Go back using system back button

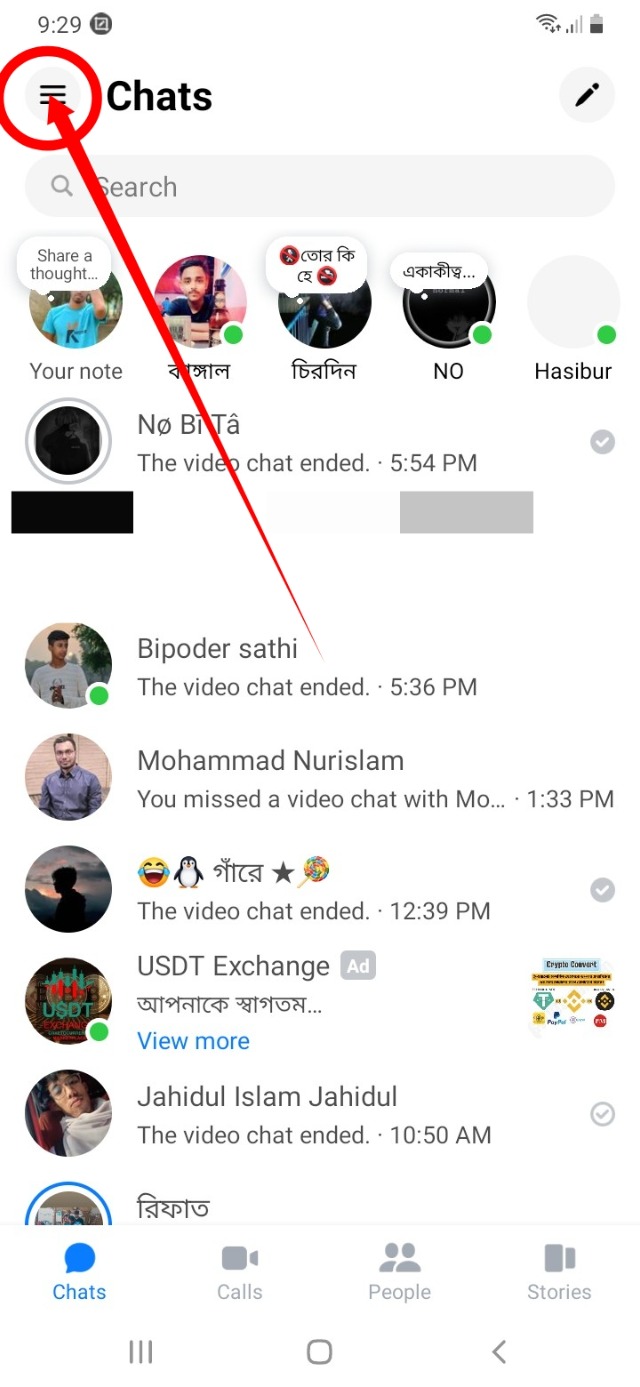[499, 1353]
